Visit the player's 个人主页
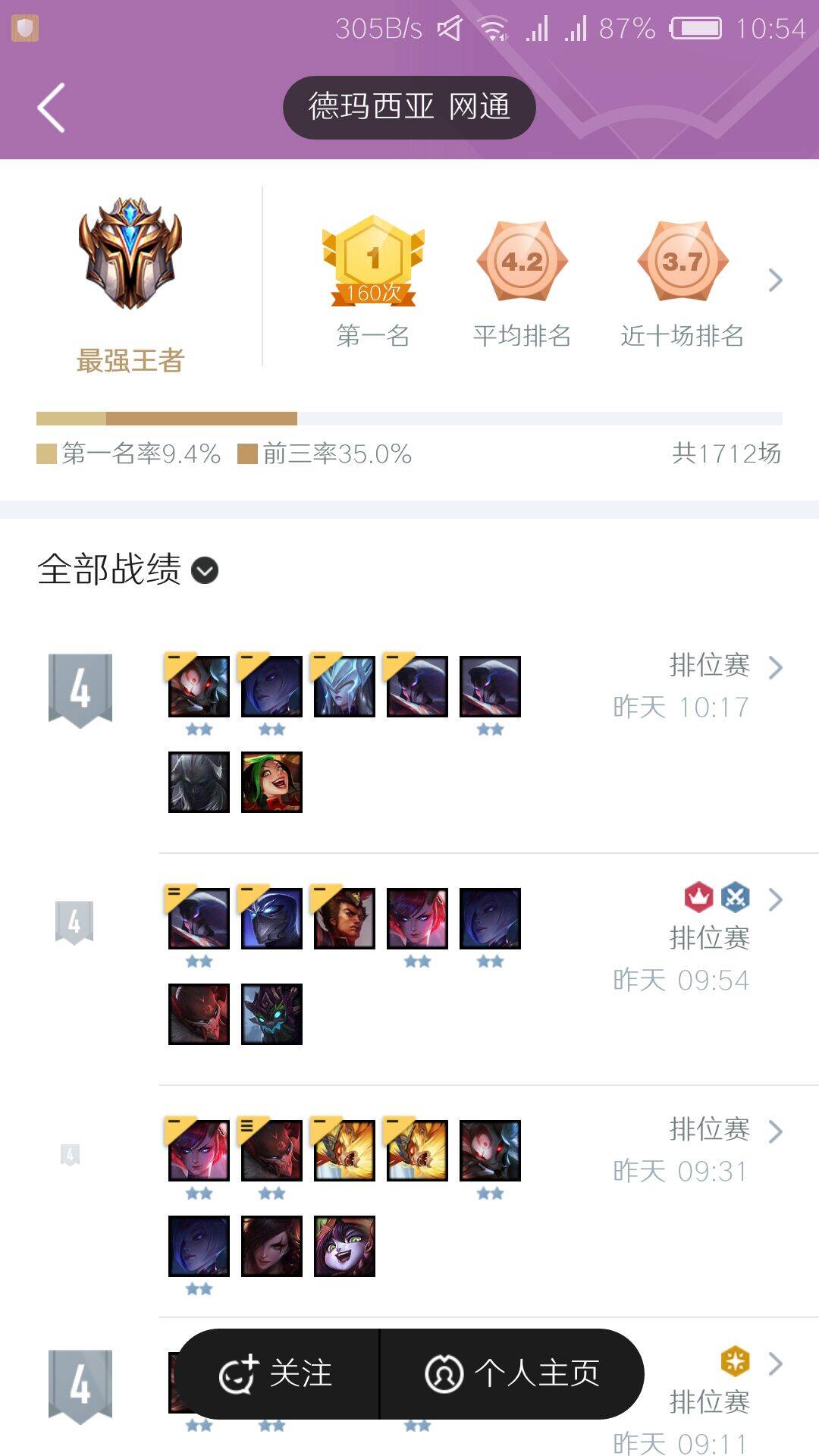 click(x=513, y=1374)
